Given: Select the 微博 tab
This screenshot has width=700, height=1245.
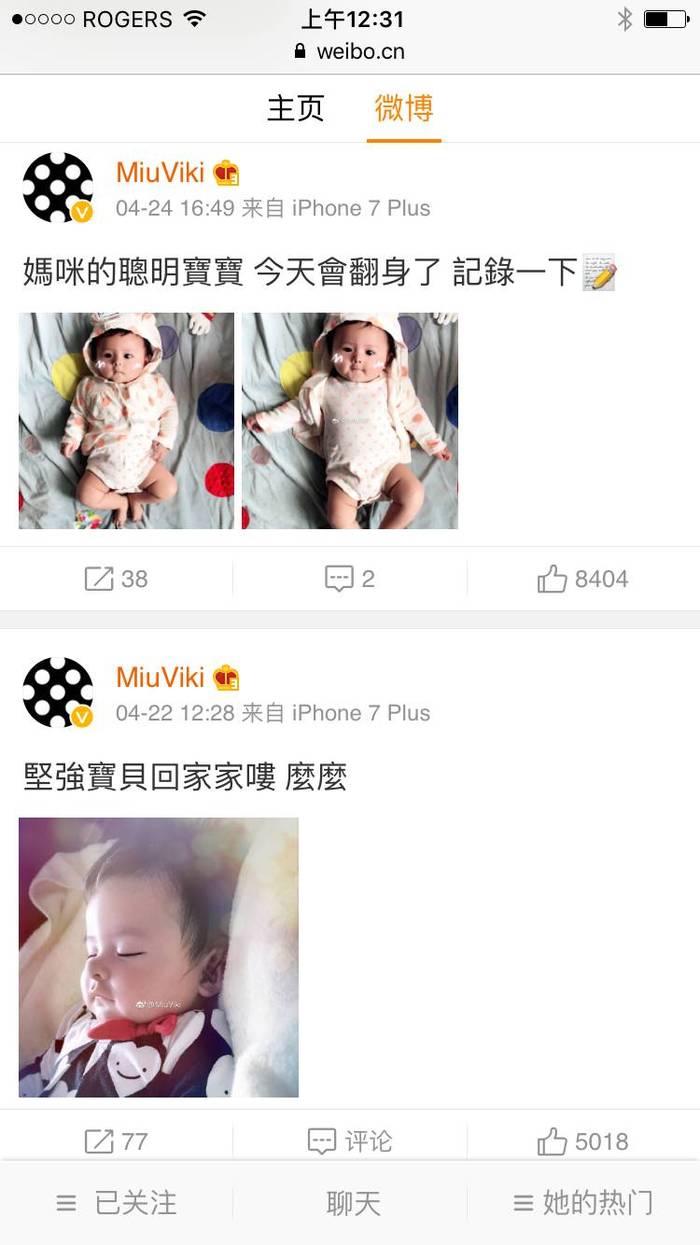Looking at the screenshot, I should tap(403, 108).
